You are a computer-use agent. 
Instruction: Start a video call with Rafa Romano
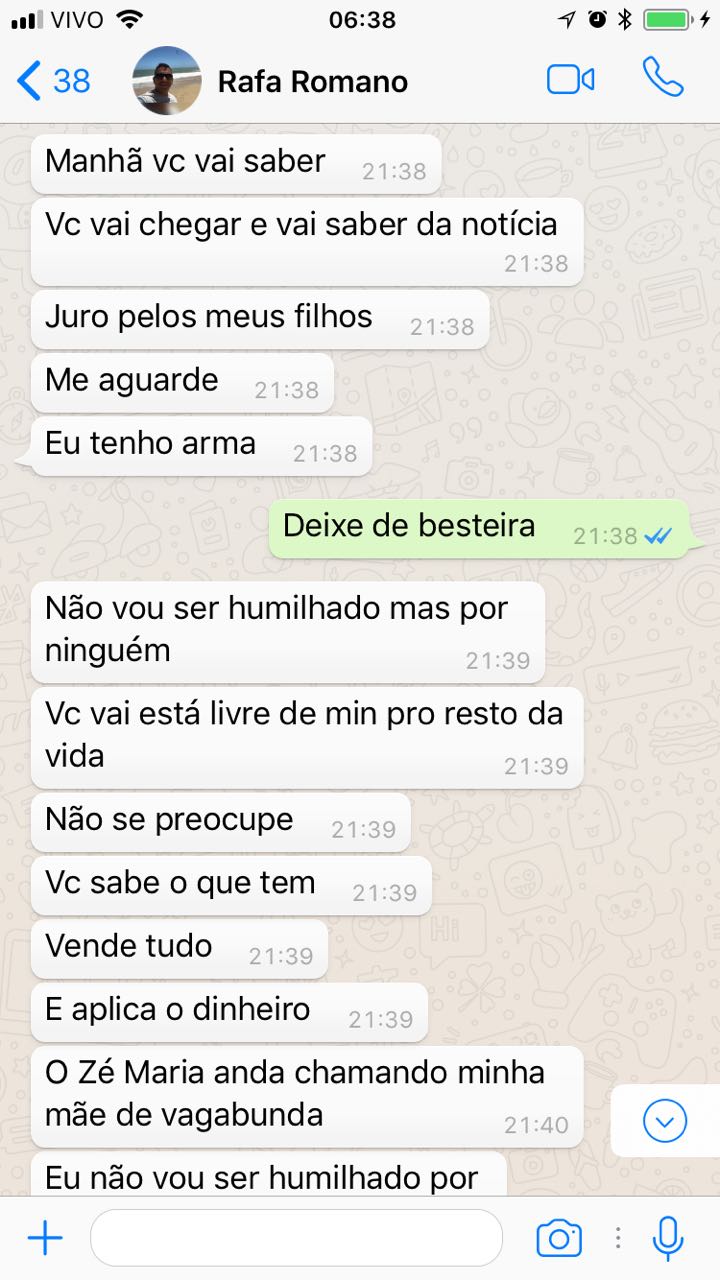571,80
